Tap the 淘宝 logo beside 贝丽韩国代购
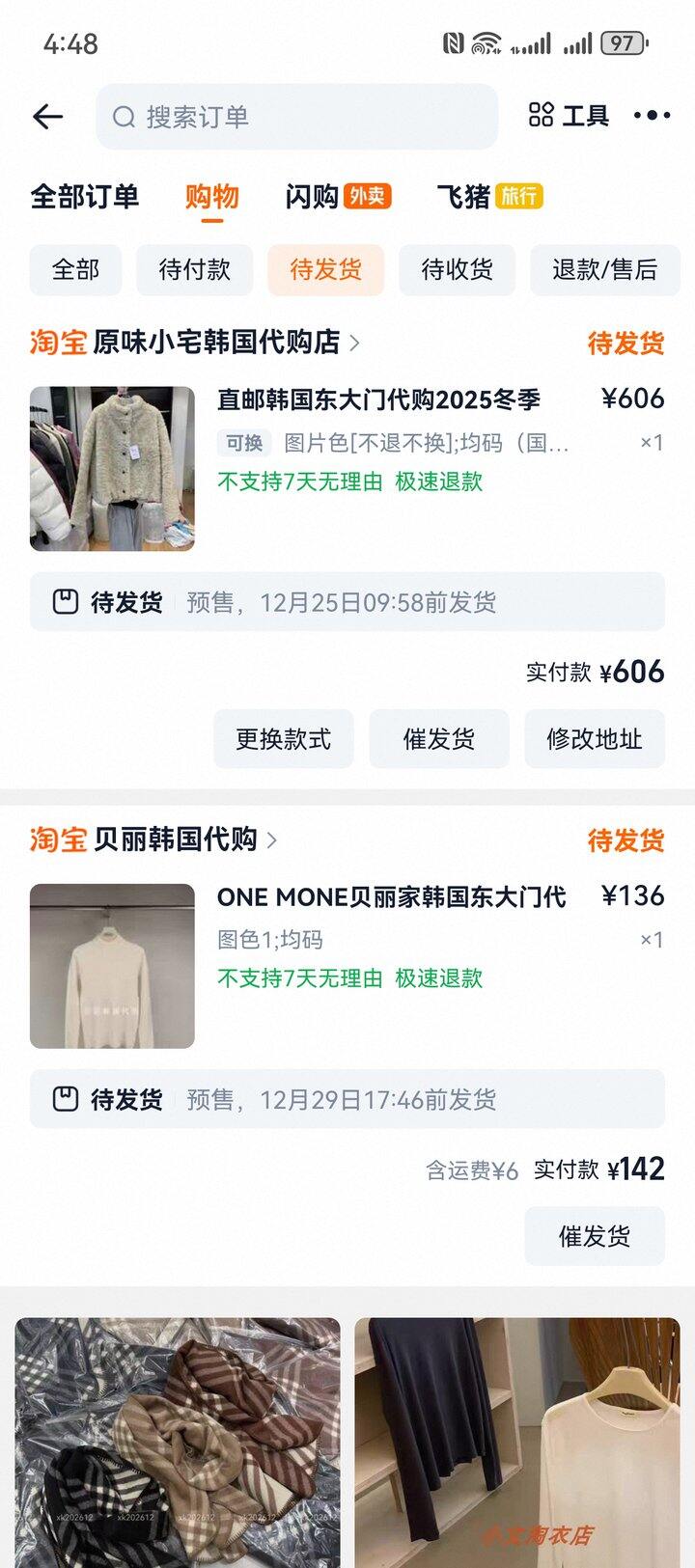Image resolution: width=695 pixels, height=1568 pixels. coord(58,840)
